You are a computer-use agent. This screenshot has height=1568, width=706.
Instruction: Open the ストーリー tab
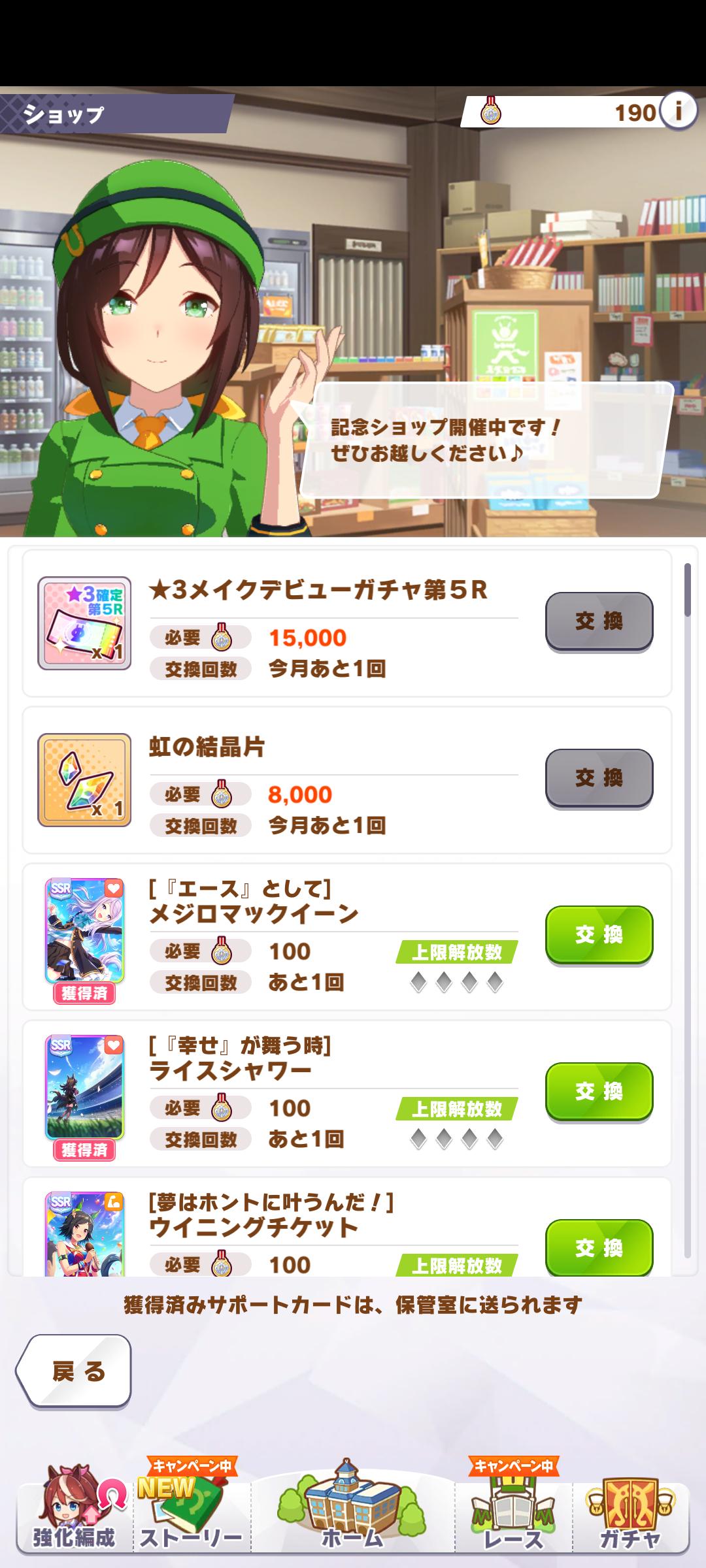click(x=191, y=1514)
